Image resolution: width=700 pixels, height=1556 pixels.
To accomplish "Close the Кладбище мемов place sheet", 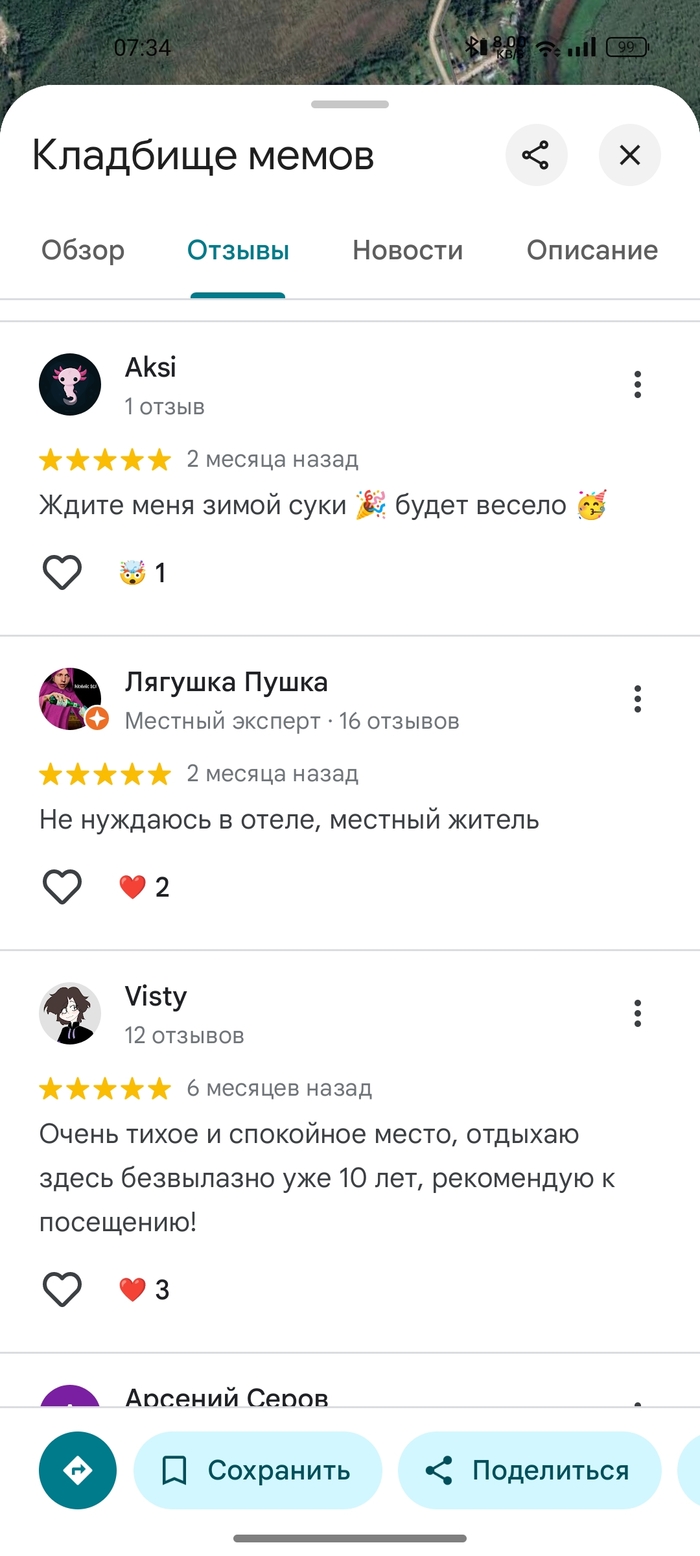I will pos(629,155).
